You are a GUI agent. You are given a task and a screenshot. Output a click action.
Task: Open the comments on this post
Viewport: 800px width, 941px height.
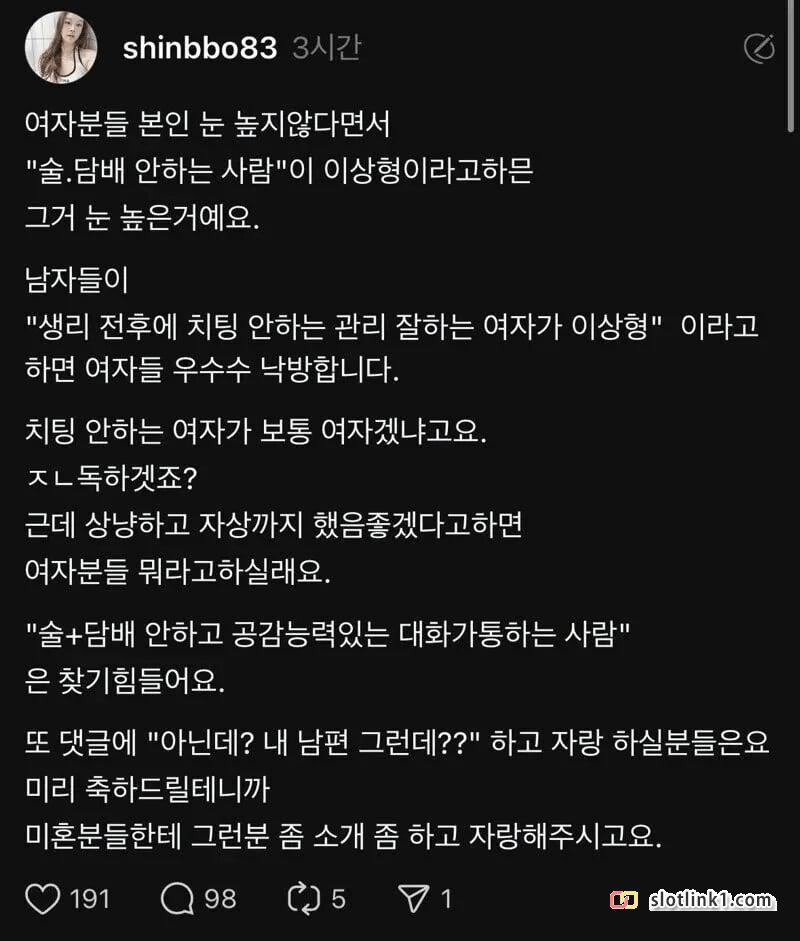(x=178, y=899)
